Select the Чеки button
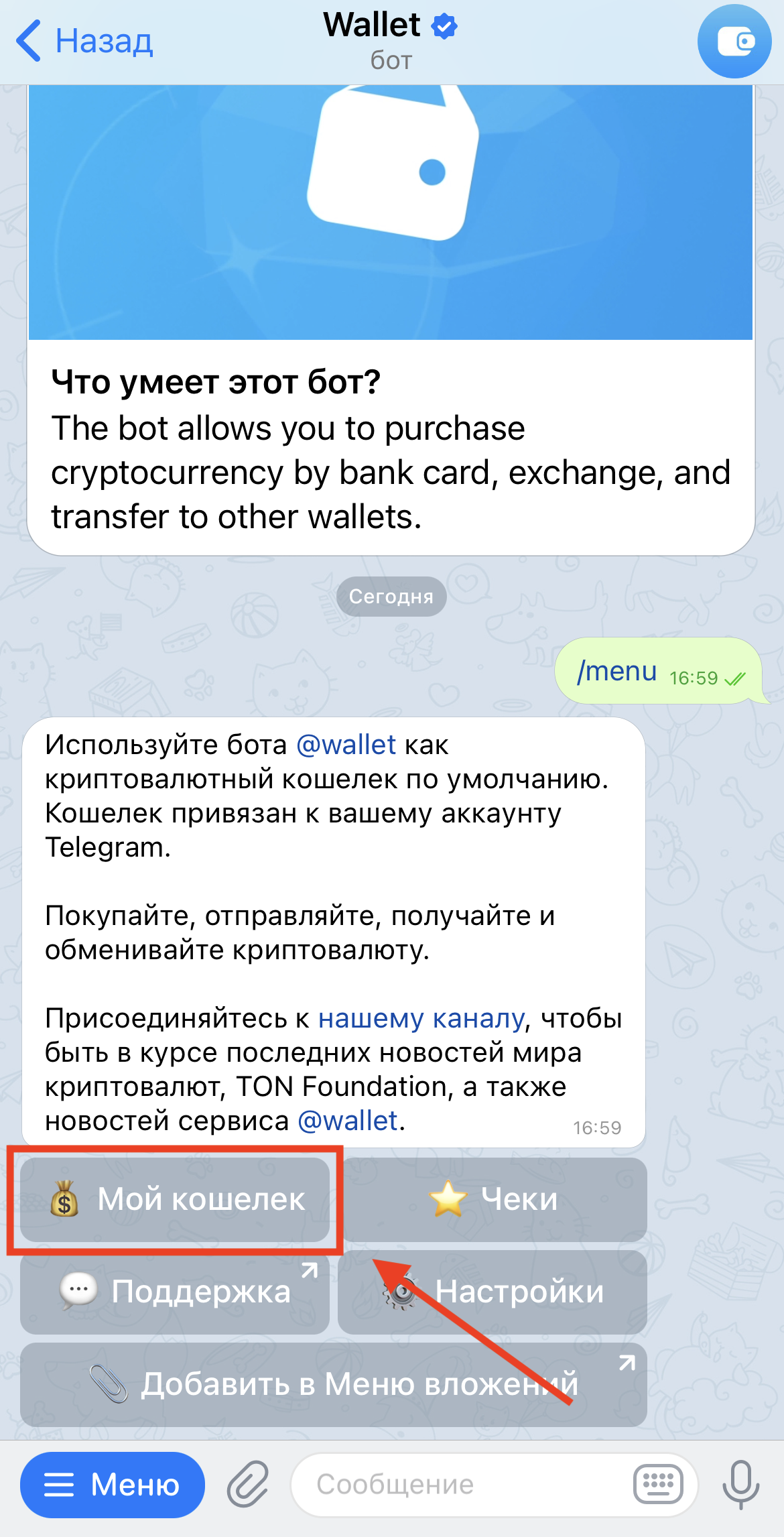 494,1199
